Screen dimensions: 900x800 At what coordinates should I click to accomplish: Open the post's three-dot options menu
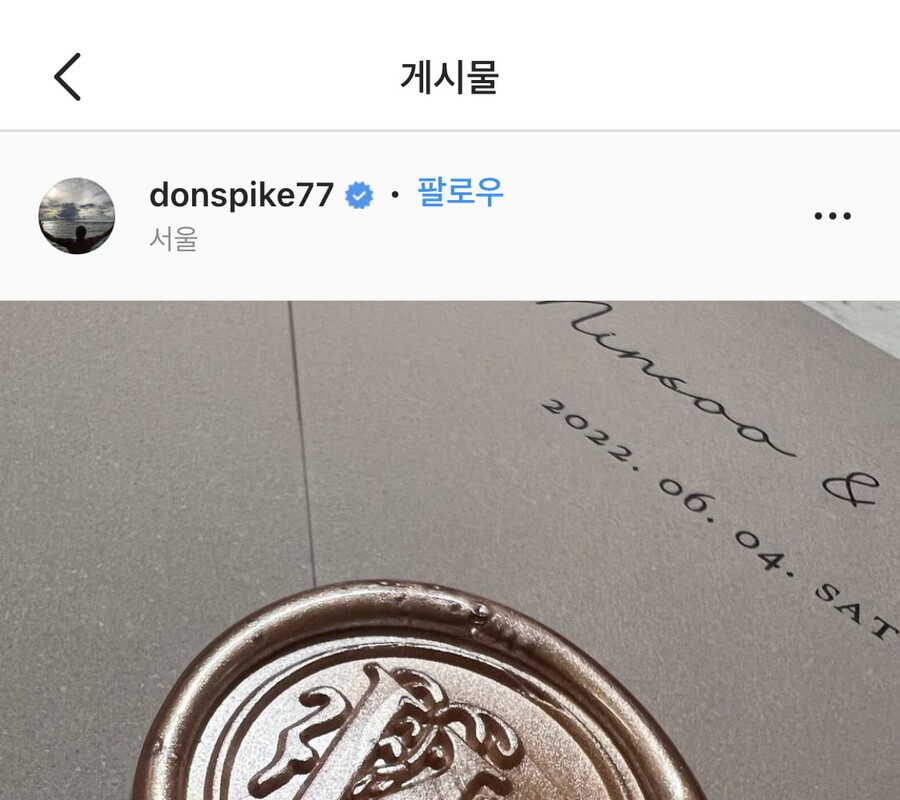pos(832,216)
